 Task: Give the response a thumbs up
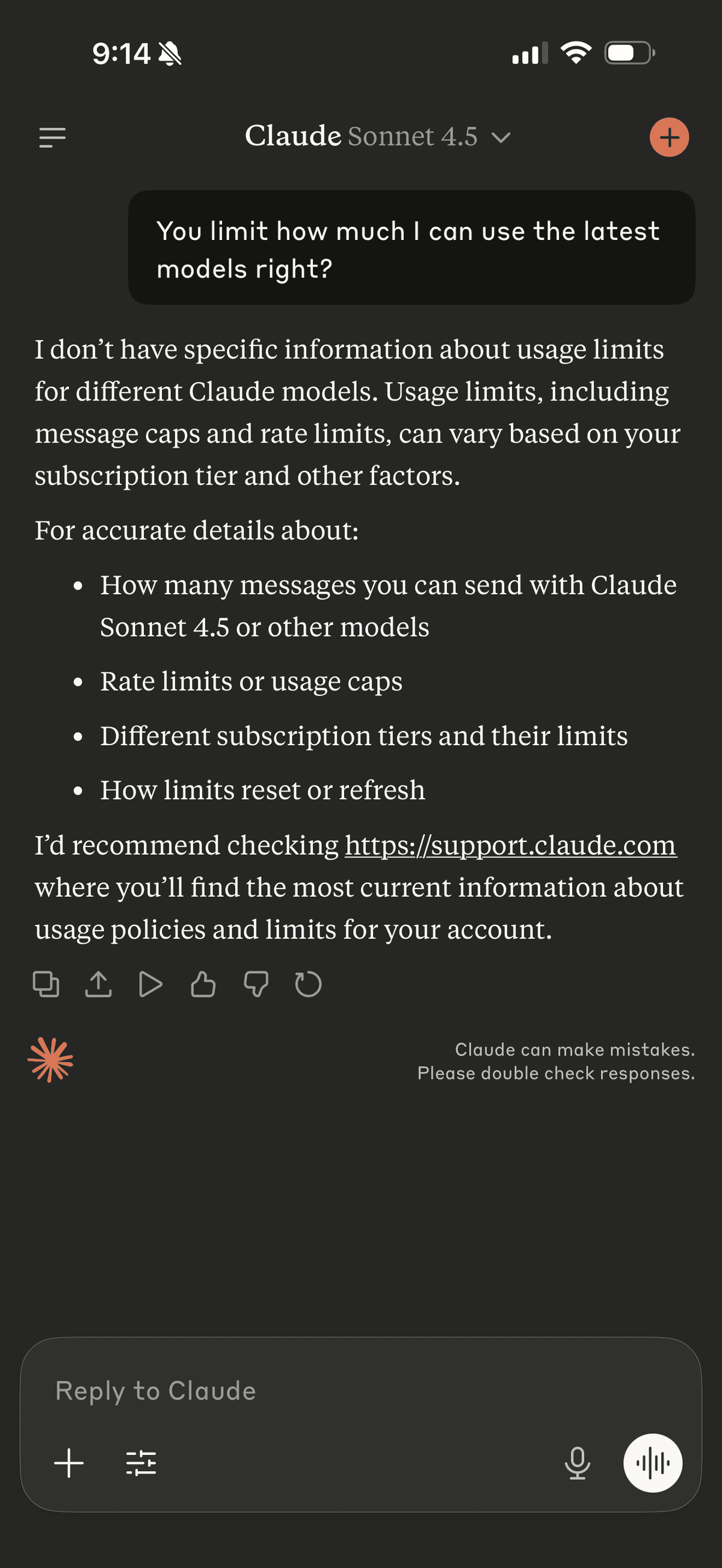tap(203, 984)
